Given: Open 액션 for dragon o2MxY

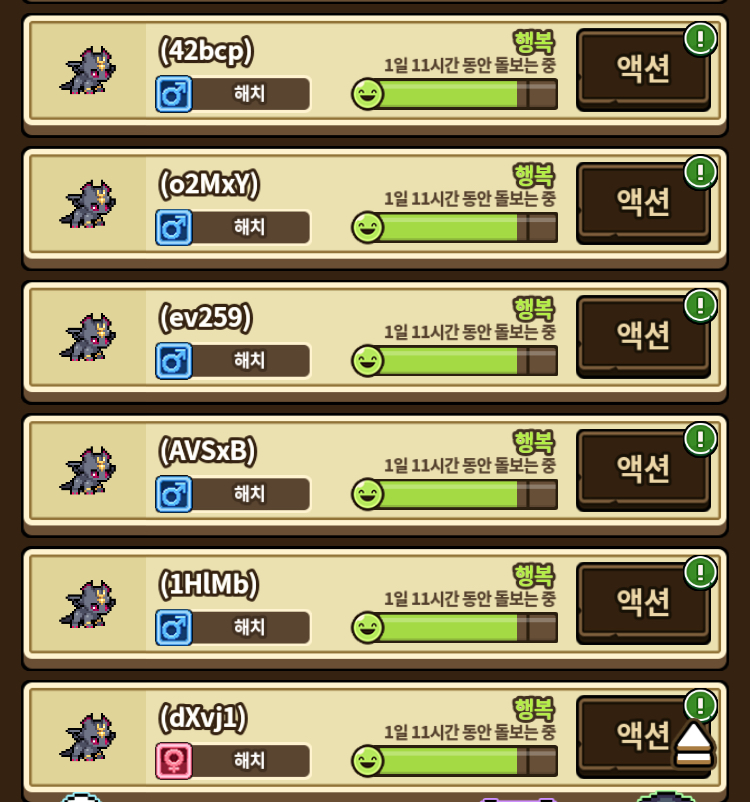Looking at the screenshot, I should click(x=643, y=203).
